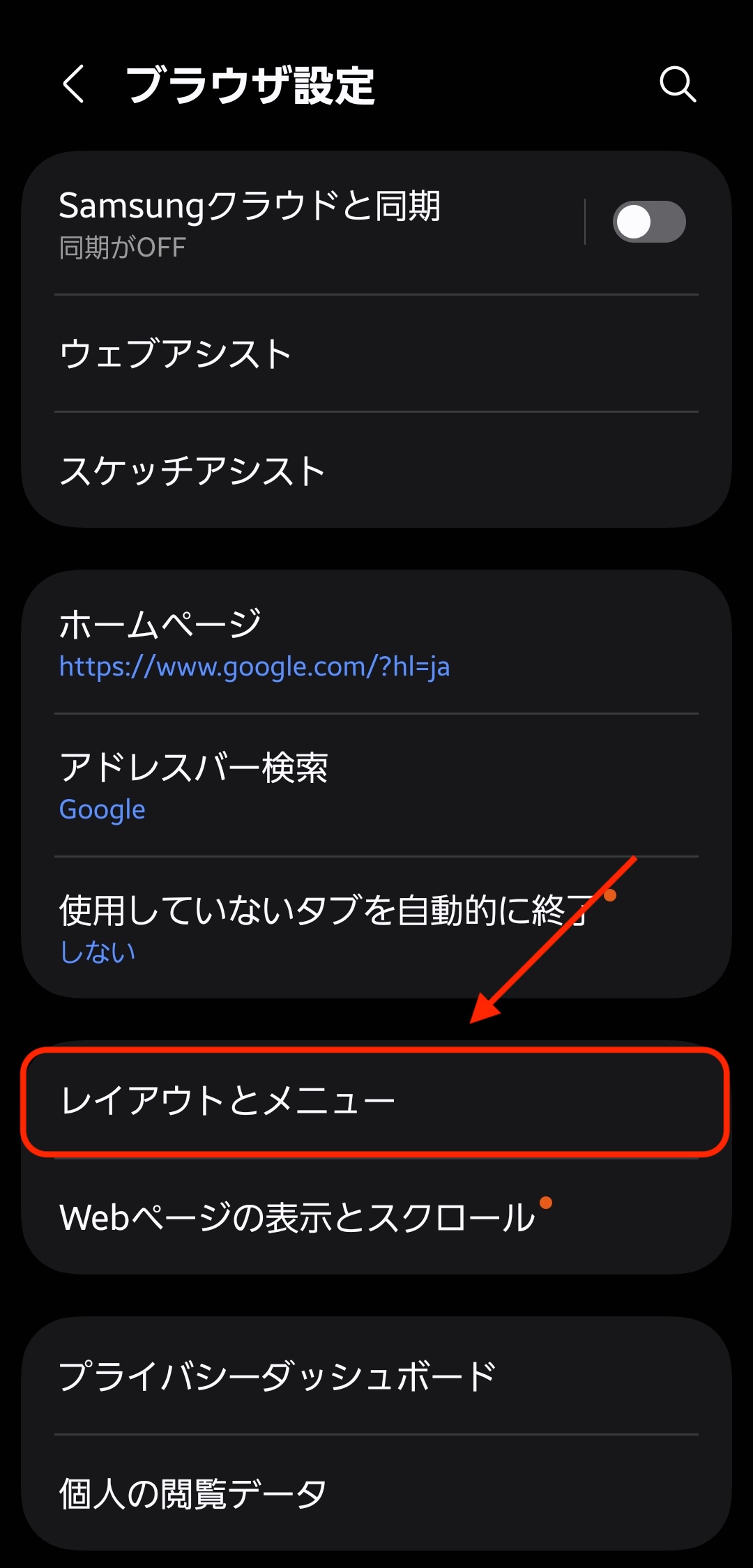Open Samsungクラウドと同期 settings row
Screen dimensions: 753x1568
click(279, 223)
